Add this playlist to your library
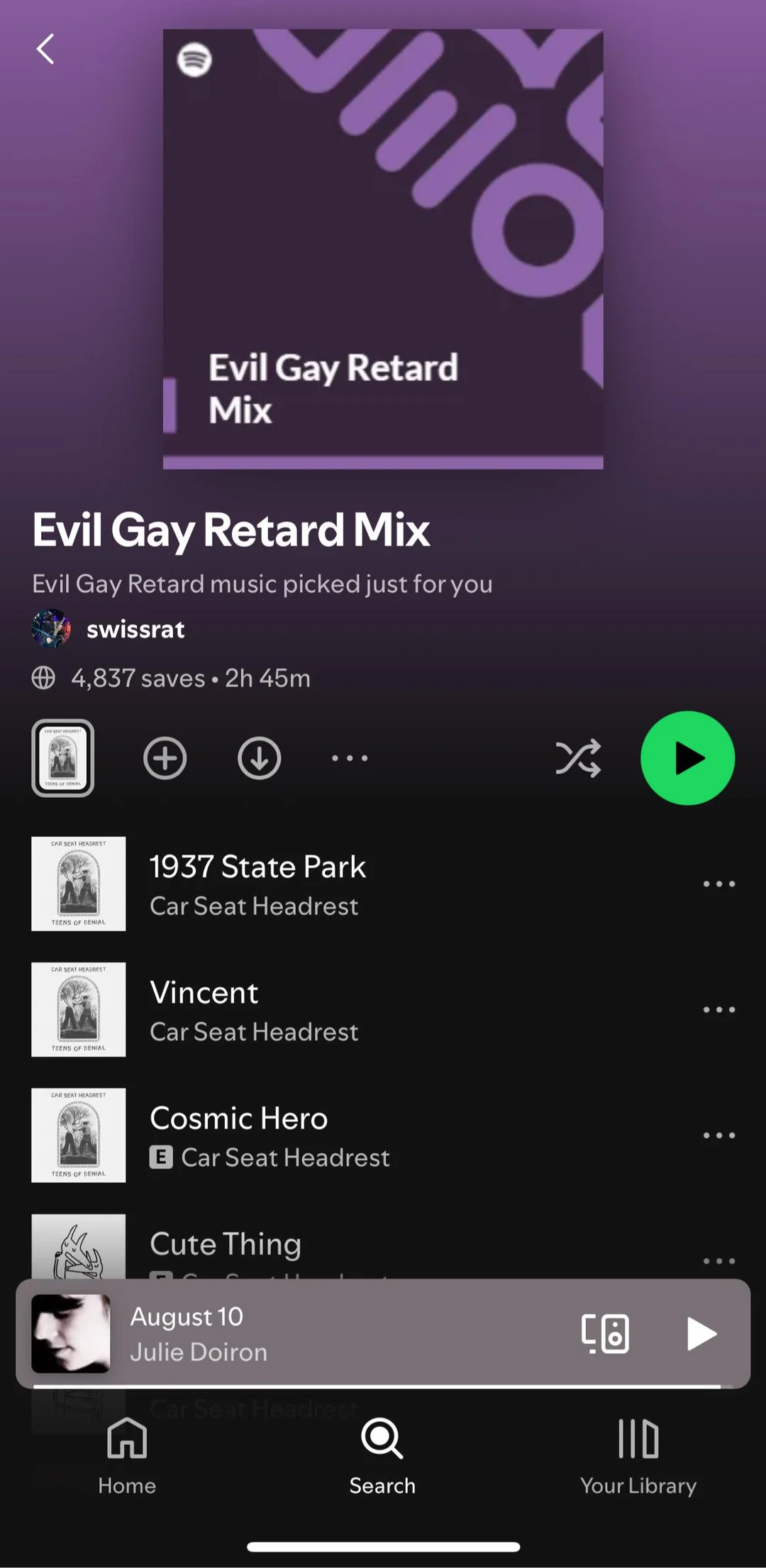766x1568 pixels. click(165, 758)
